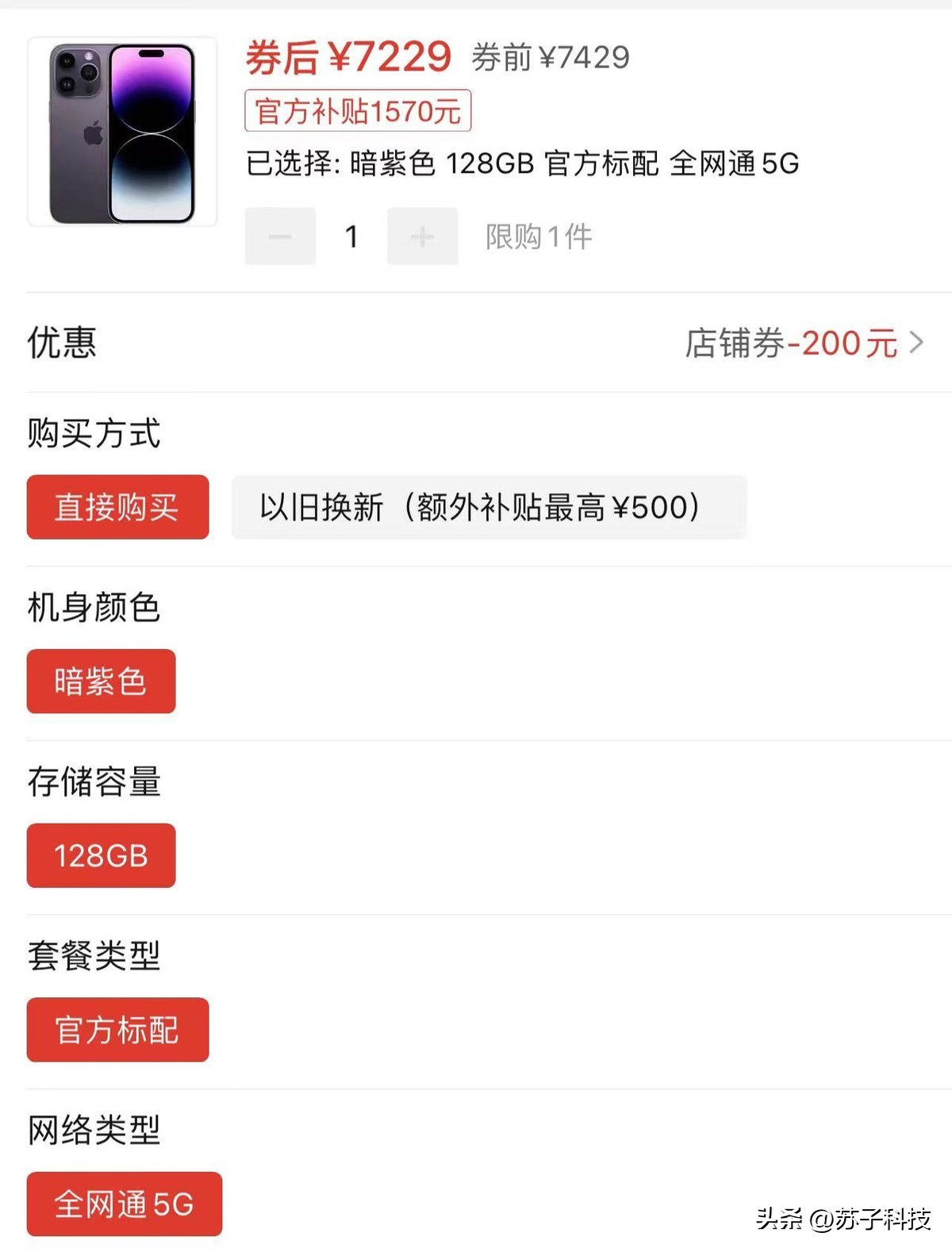The width and height of the screenshot is (952, 1252).
Task: Select the 暗紫色 color option
Action: (x=100, y=681)
